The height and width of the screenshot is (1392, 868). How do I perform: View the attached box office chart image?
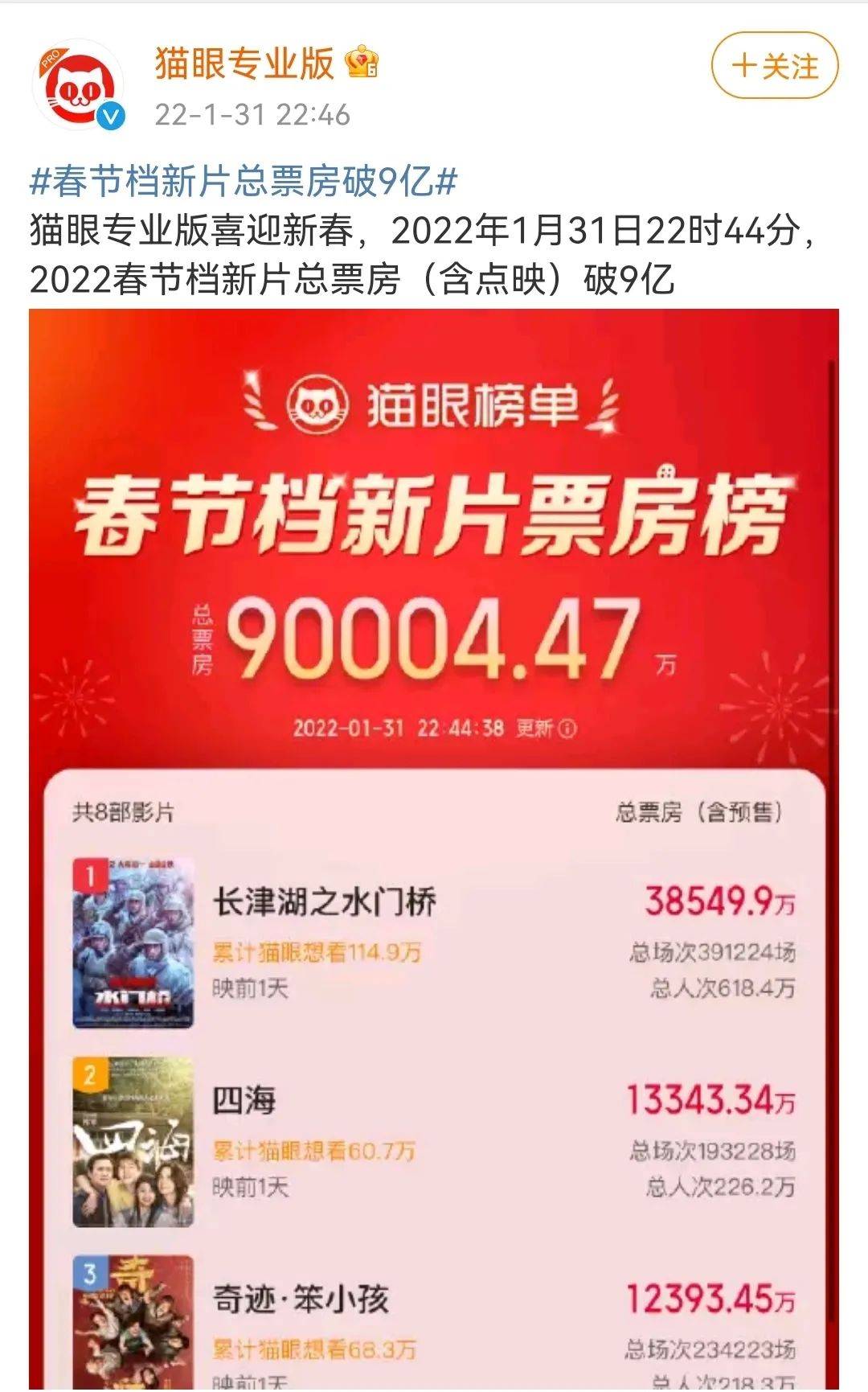tap(434, 848)
